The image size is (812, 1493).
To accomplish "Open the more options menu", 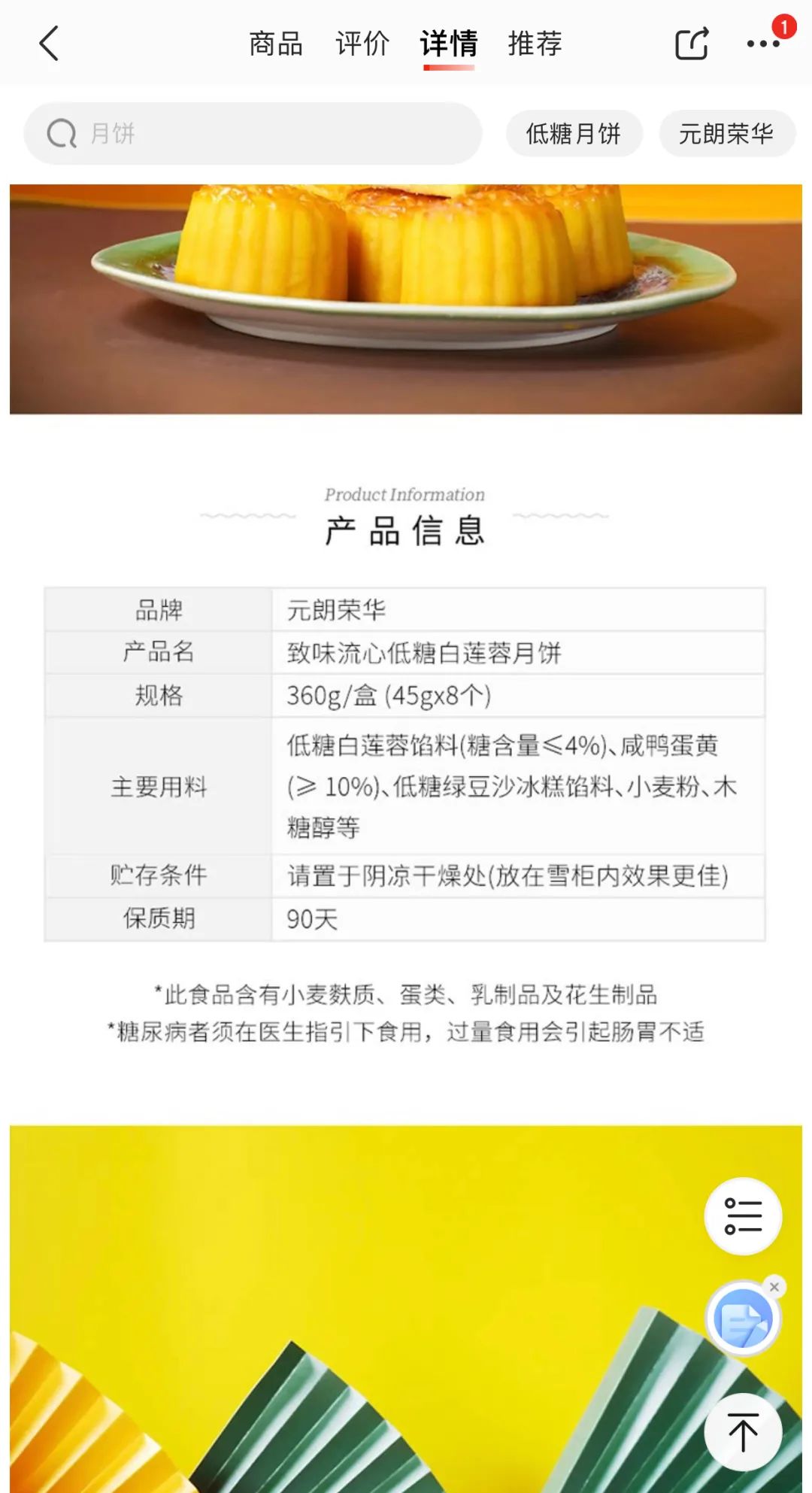I will (x=762, y=44).
